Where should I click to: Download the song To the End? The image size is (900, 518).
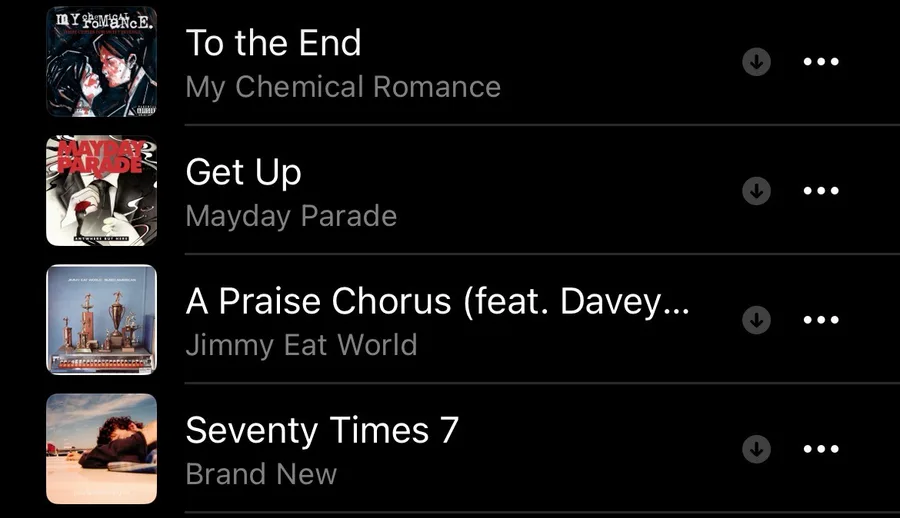point(757,62)
